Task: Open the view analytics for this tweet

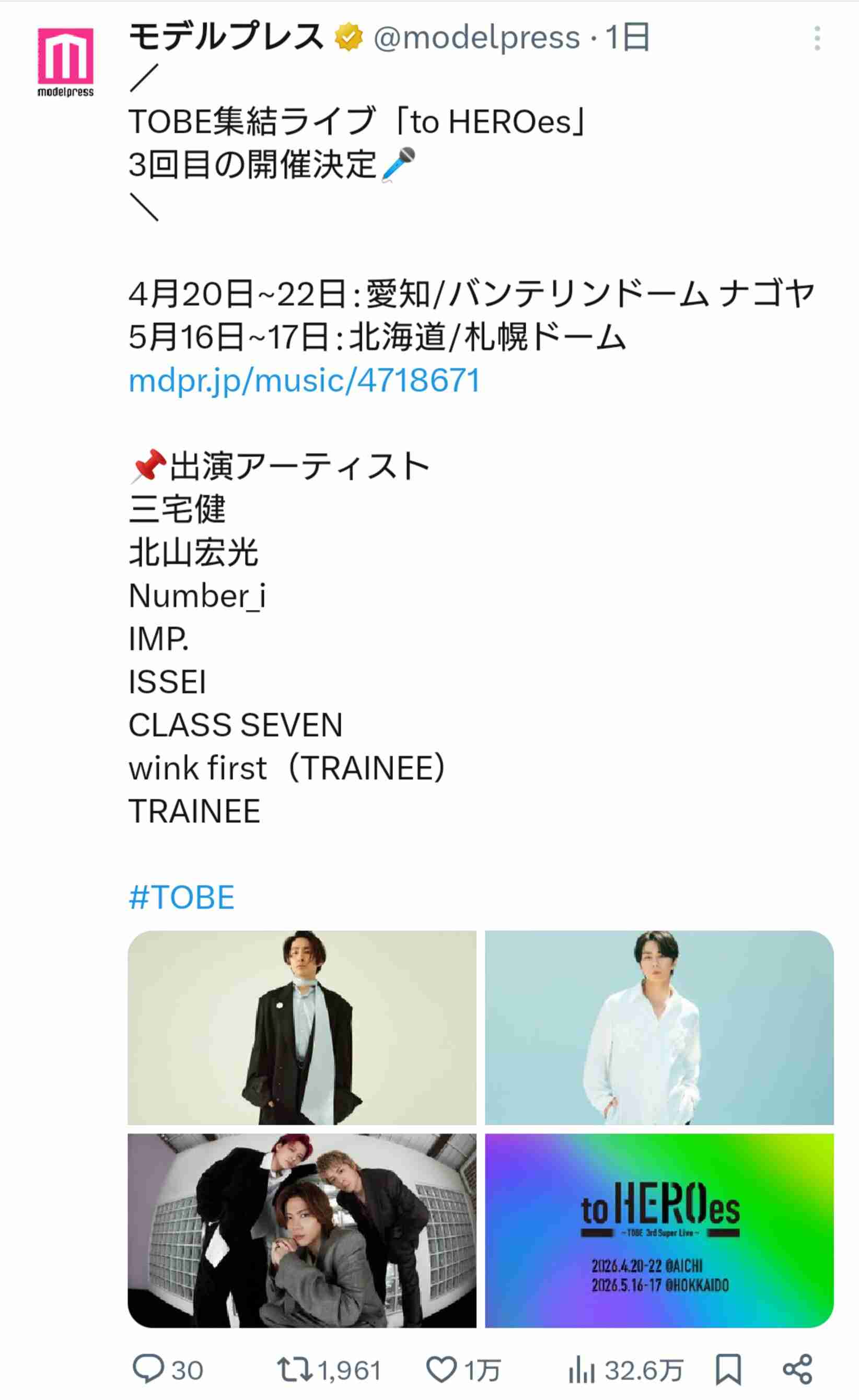Action: [582, 1369]
